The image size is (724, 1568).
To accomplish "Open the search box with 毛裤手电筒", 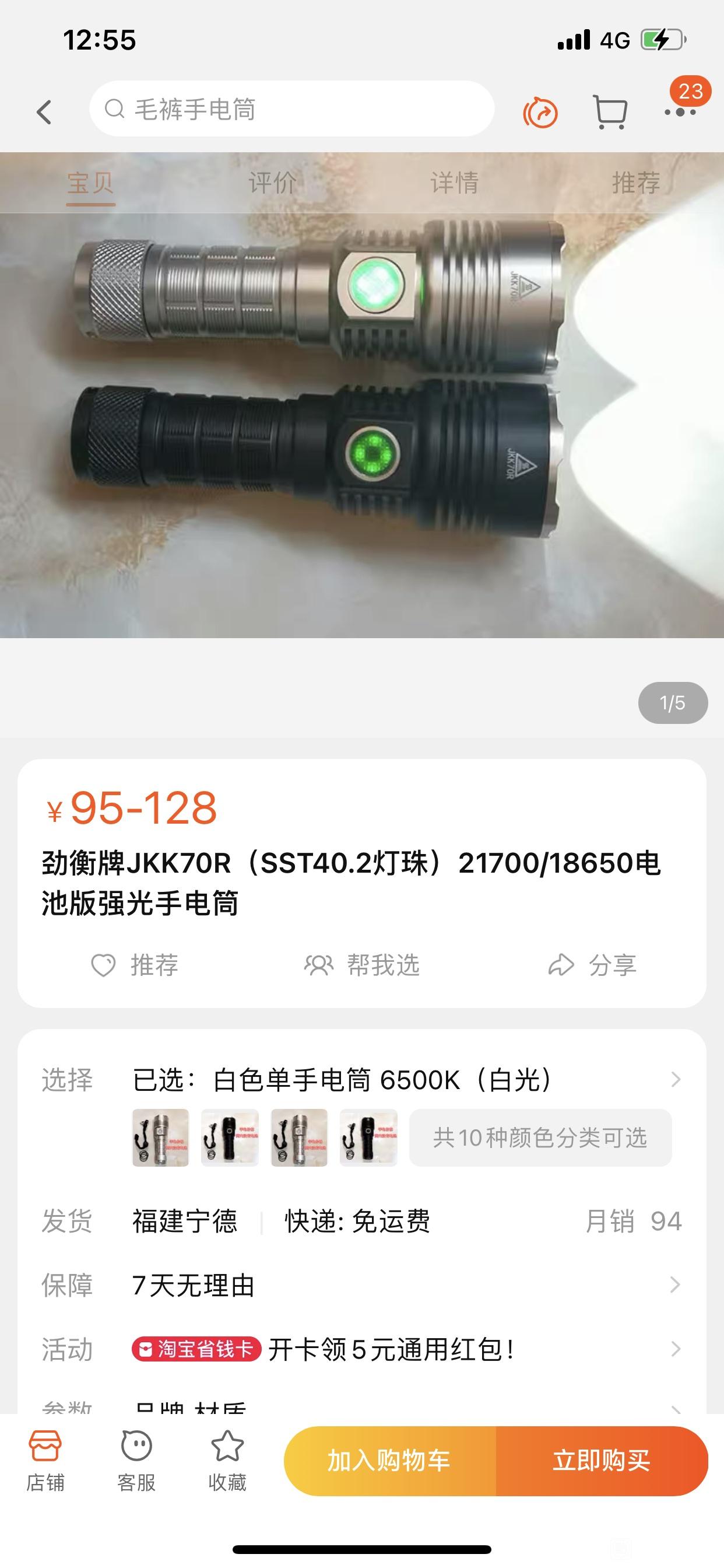I will (x=292, y=109).
